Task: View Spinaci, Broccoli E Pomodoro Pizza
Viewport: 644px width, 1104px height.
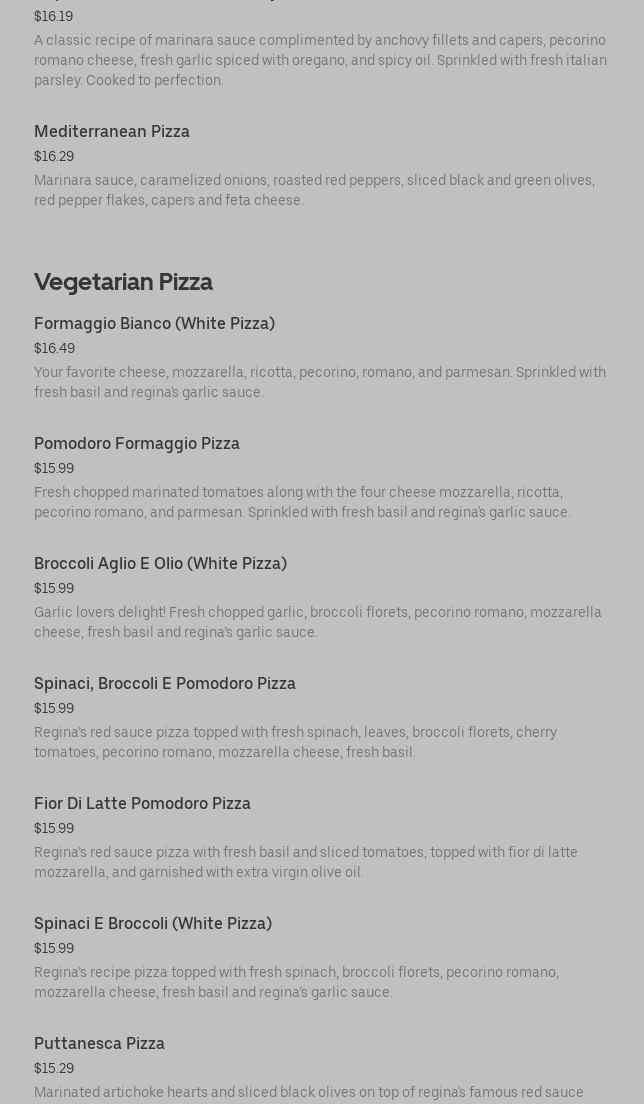Action: point(165,684)
